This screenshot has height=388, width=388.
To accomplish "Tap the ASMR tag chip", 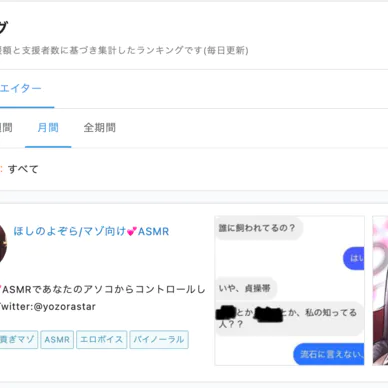I will 57,340.
